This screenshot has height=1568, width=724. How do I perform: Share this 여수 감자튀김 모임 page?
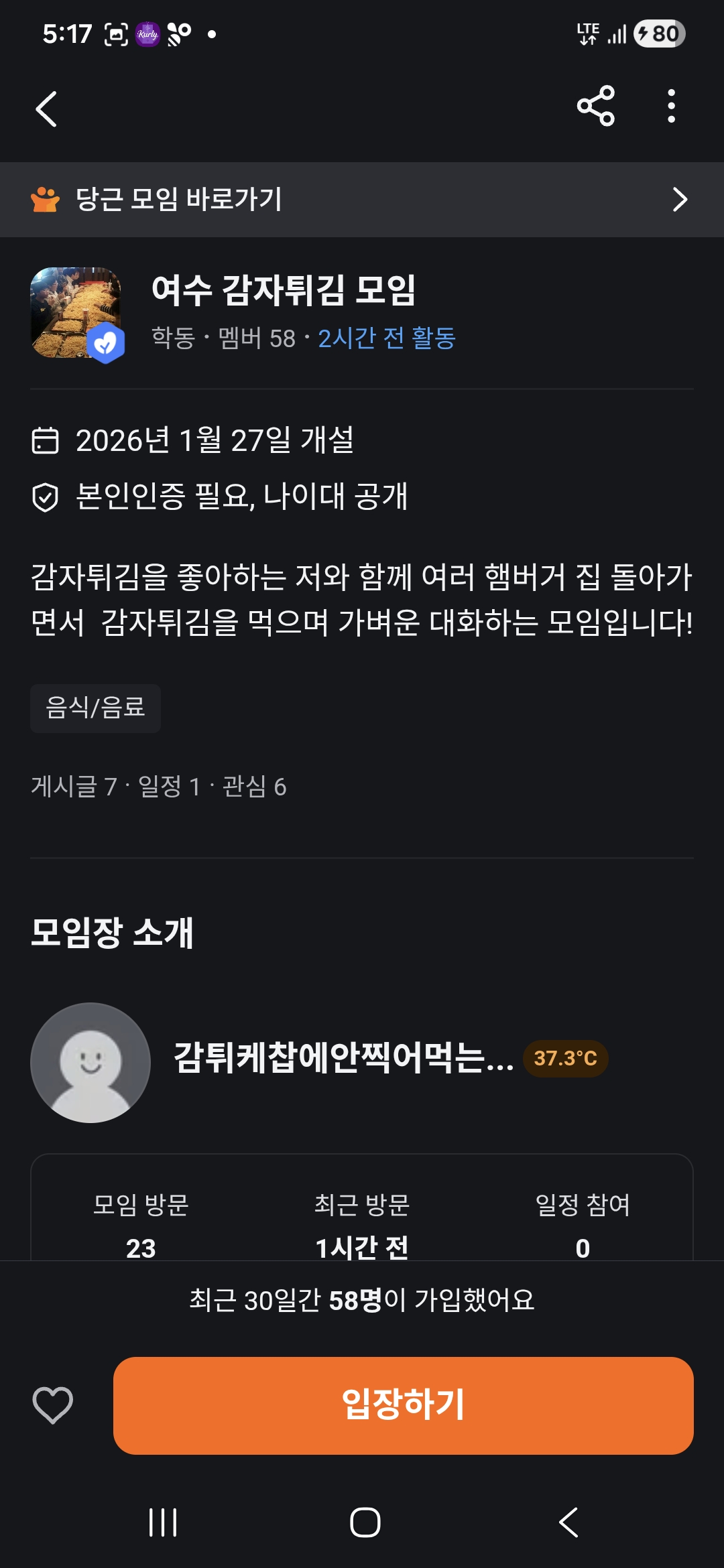[595, 106]
